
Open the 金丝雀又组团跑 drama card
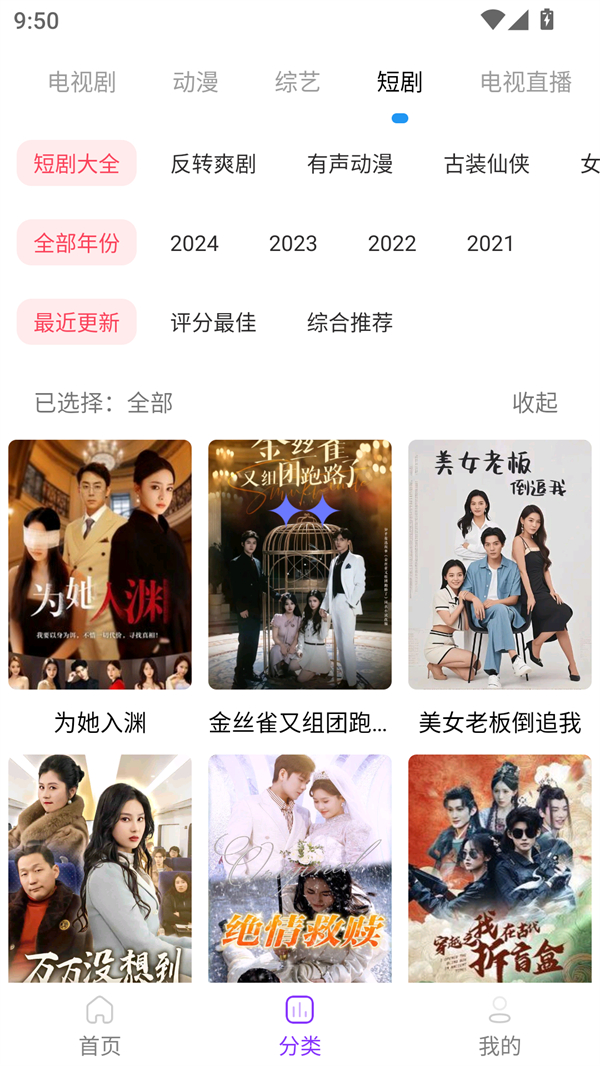click(300, 565)
